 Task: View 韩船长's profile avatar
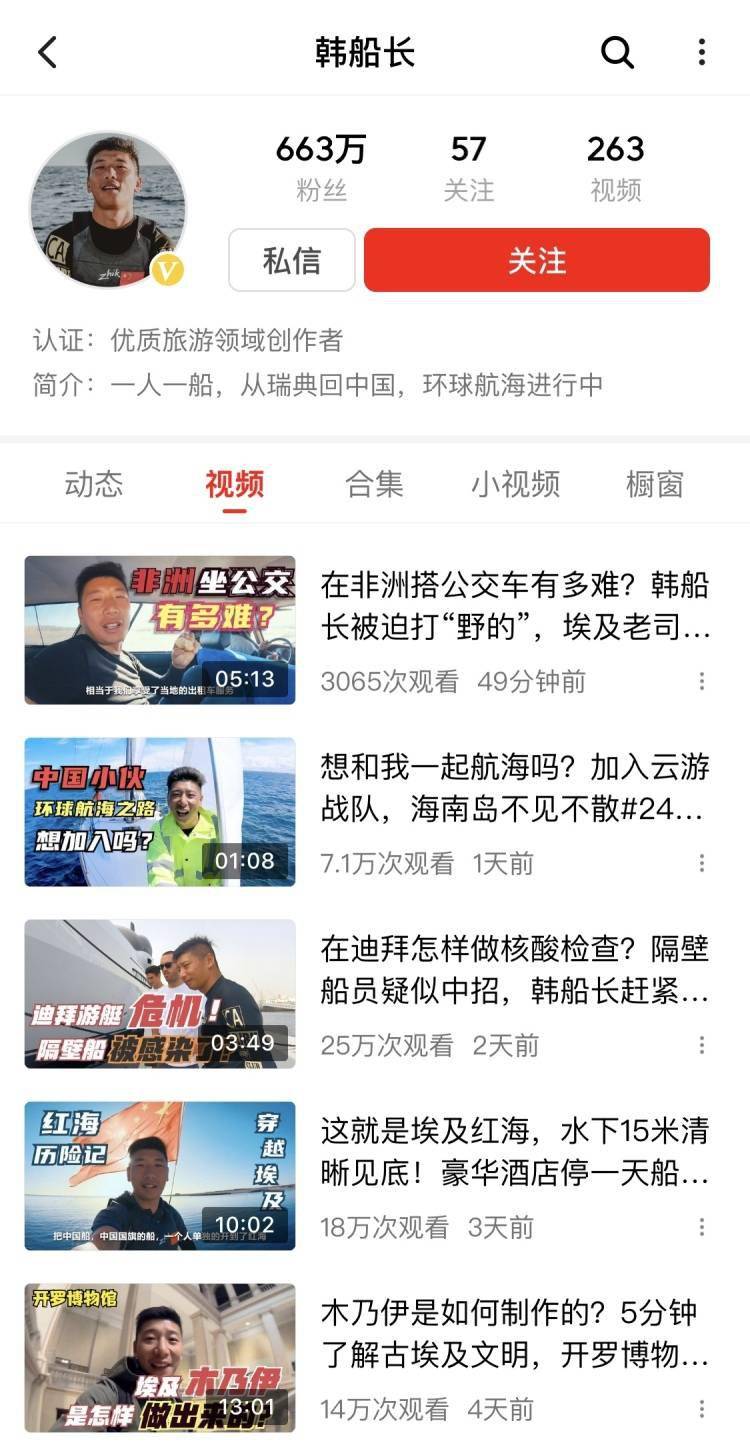pyautogui.click(x=108, y=209)
